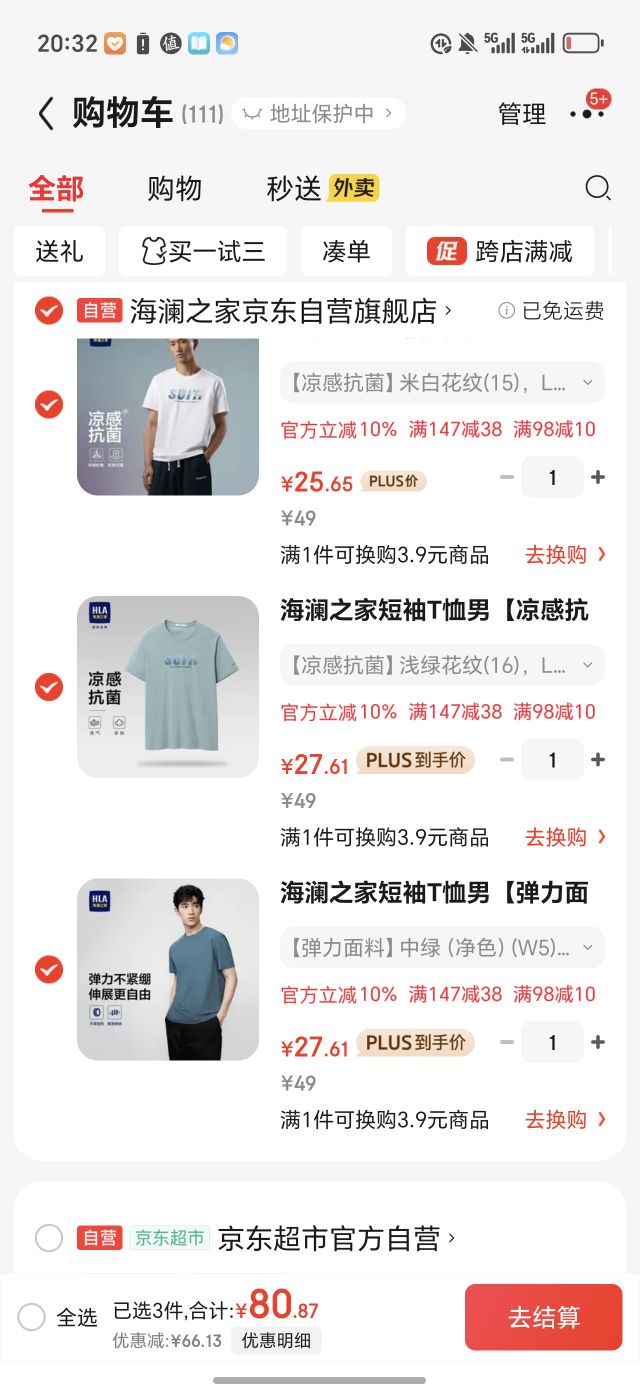Tap 管理 to manage cart
The image size is (640, 1400).
(521, 114)
